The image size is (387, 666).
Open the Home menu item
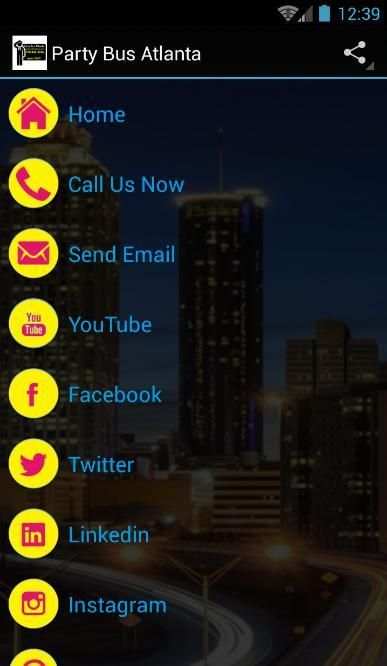tap(193, 113)
